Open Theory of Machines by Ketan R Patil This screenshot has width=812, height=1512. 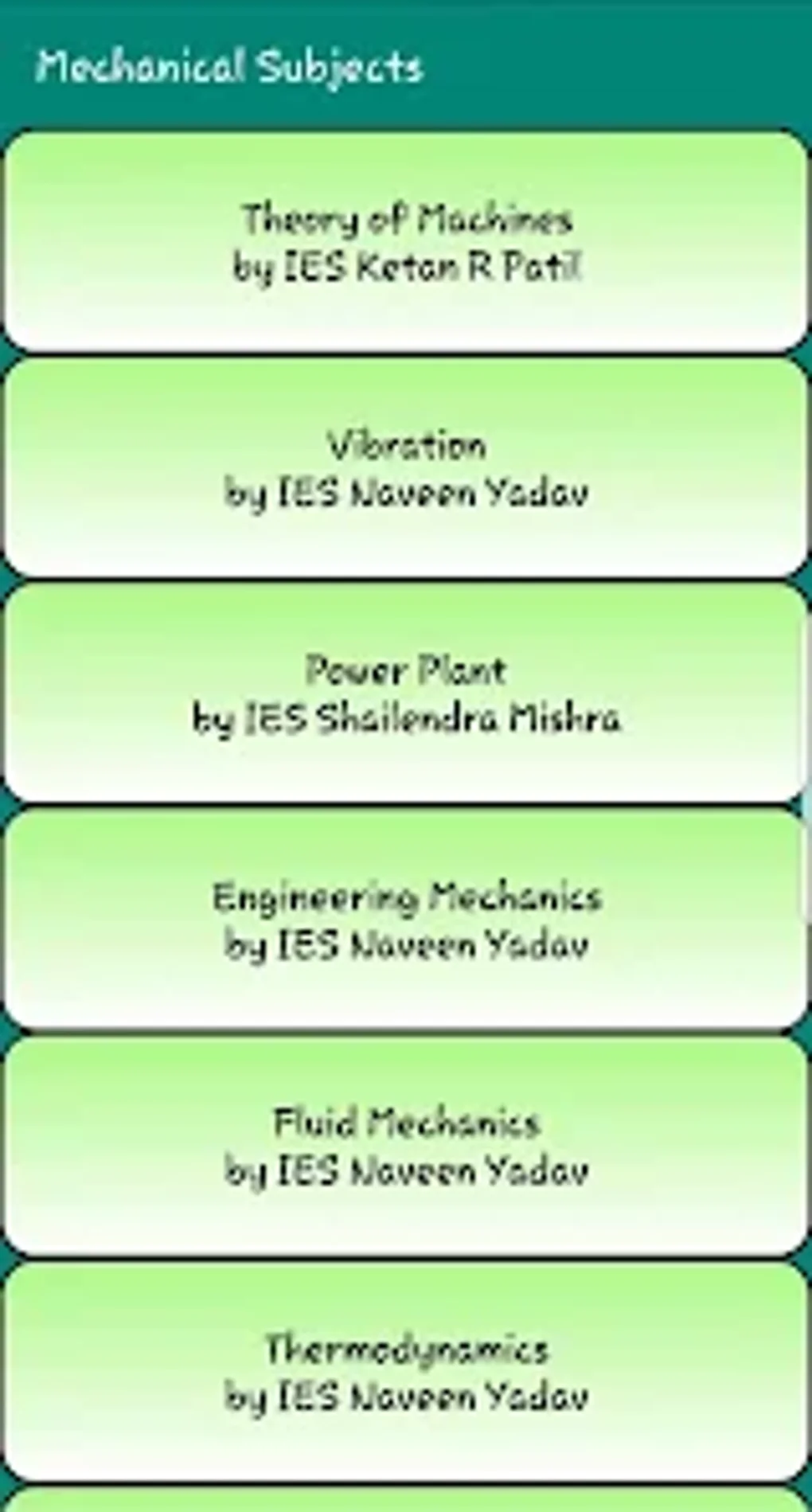pos(406,241)
